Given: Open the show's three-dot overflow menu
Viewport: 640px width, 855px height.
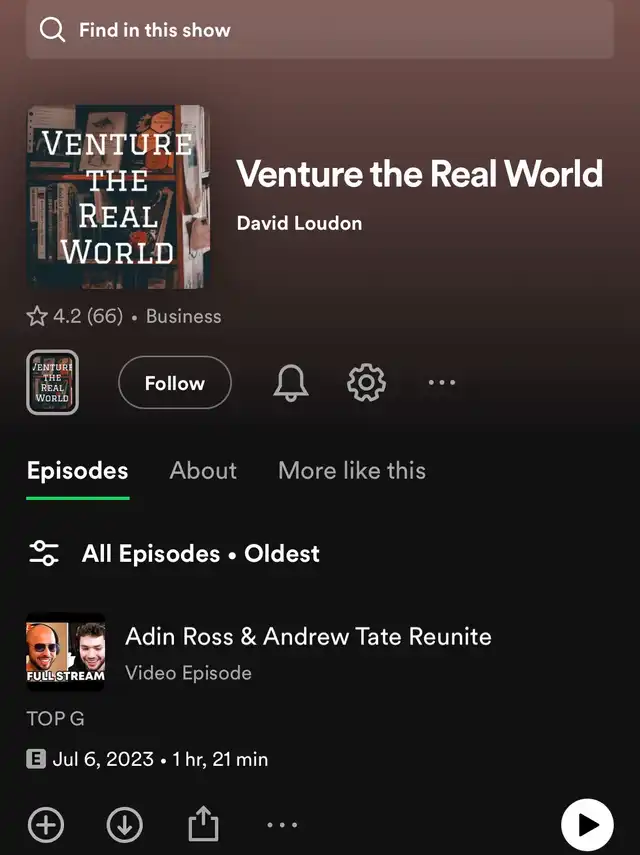Looking at the screenshot, I should [441, 383].
